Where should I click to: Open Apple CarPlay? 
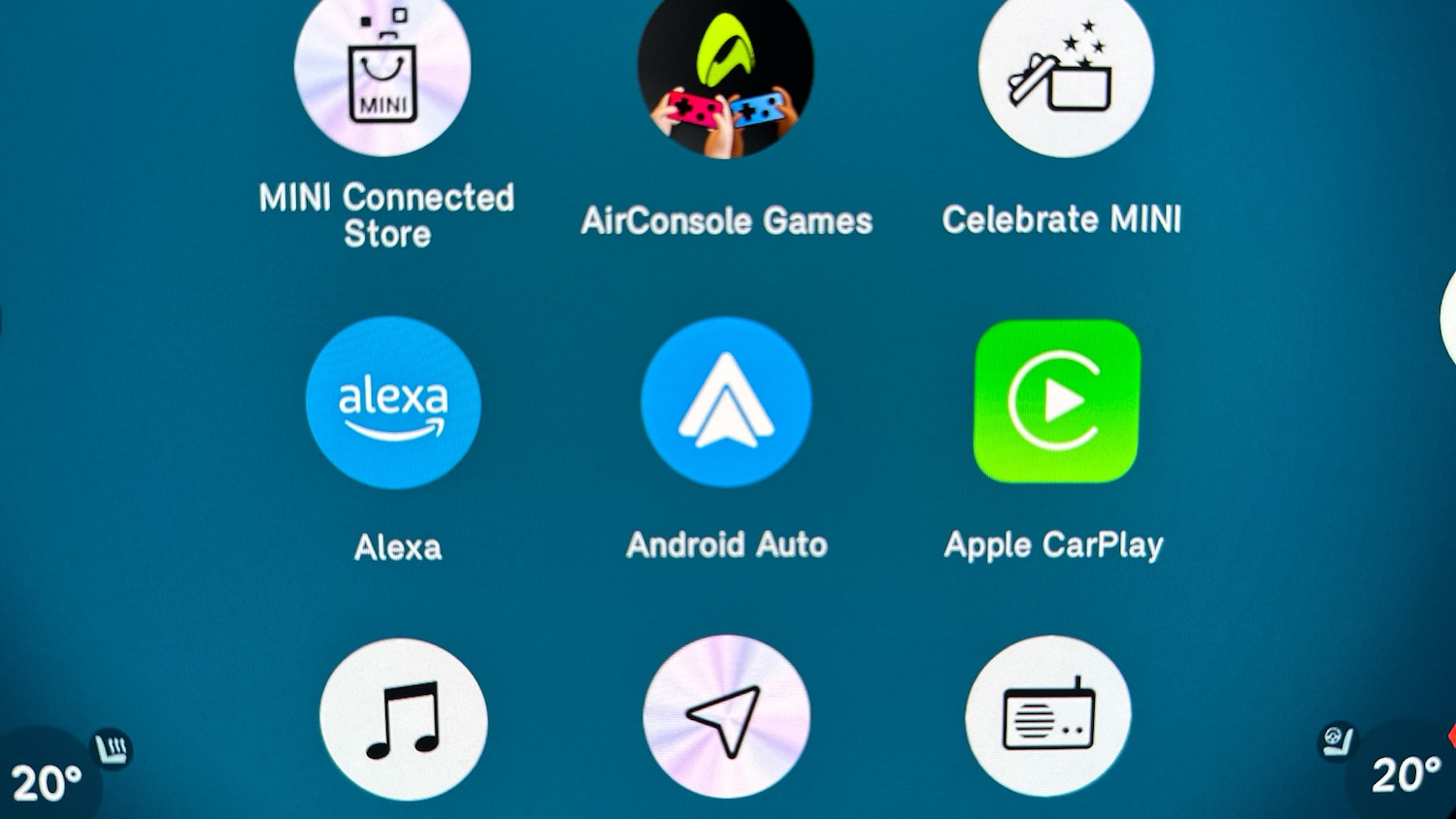pos(1057,401)
